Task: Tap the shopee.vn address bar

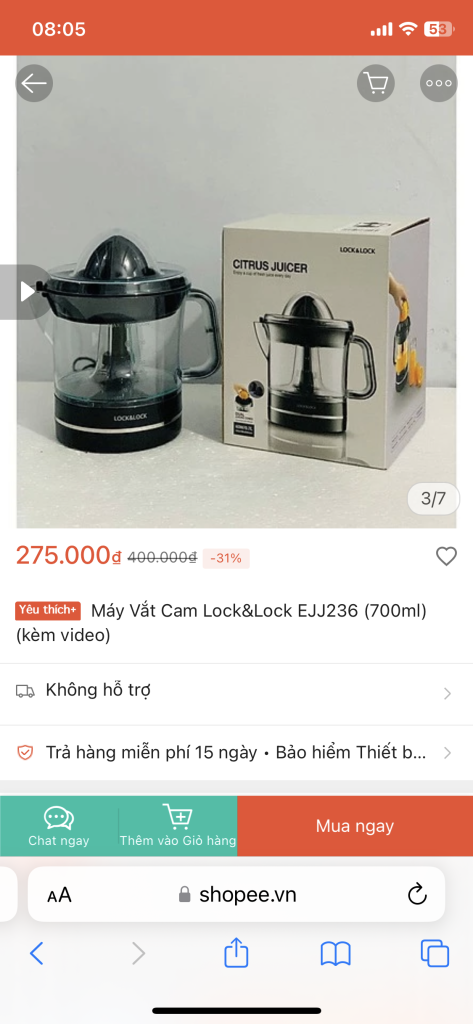Action: click(236, 894)
